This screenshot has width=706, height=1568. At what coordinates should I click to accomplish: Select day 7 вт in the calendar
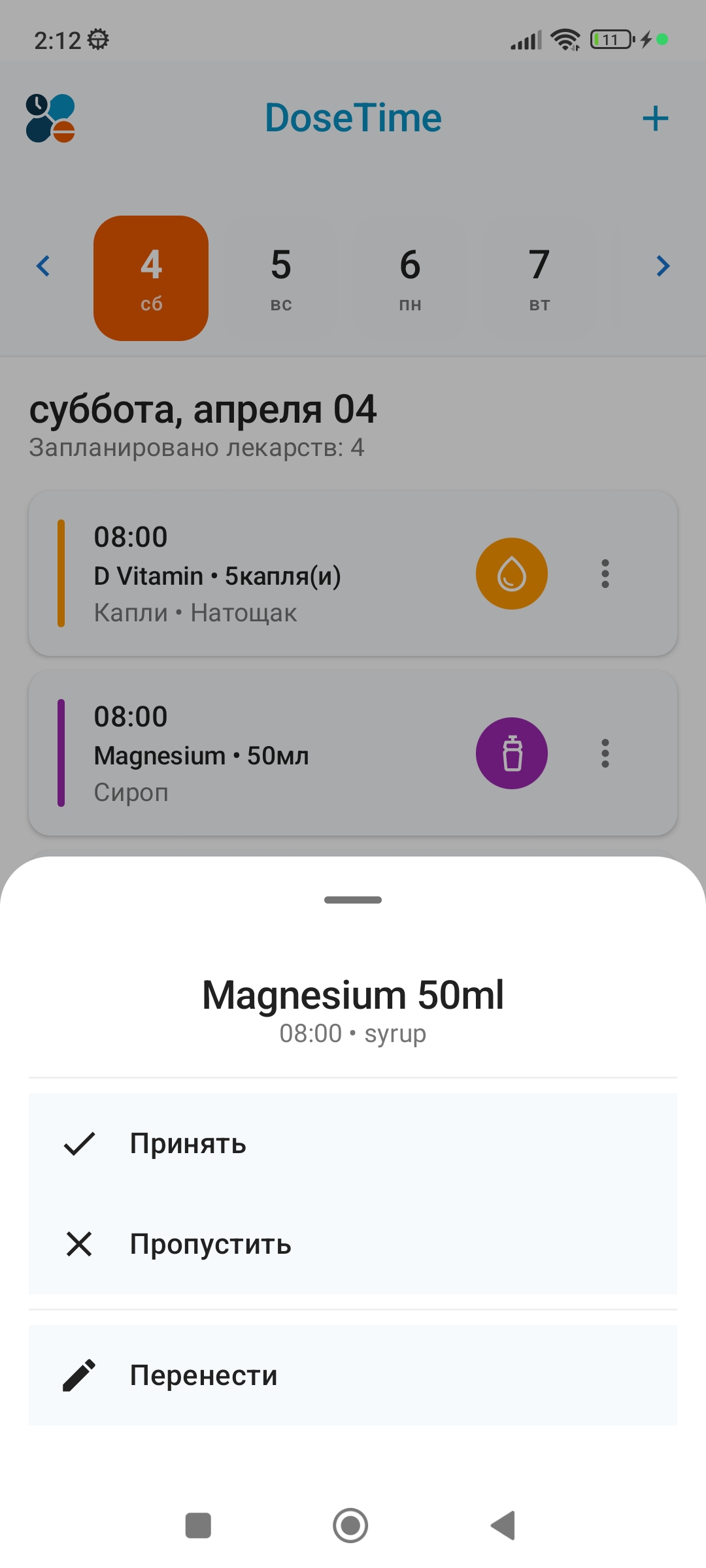point(539,278)
